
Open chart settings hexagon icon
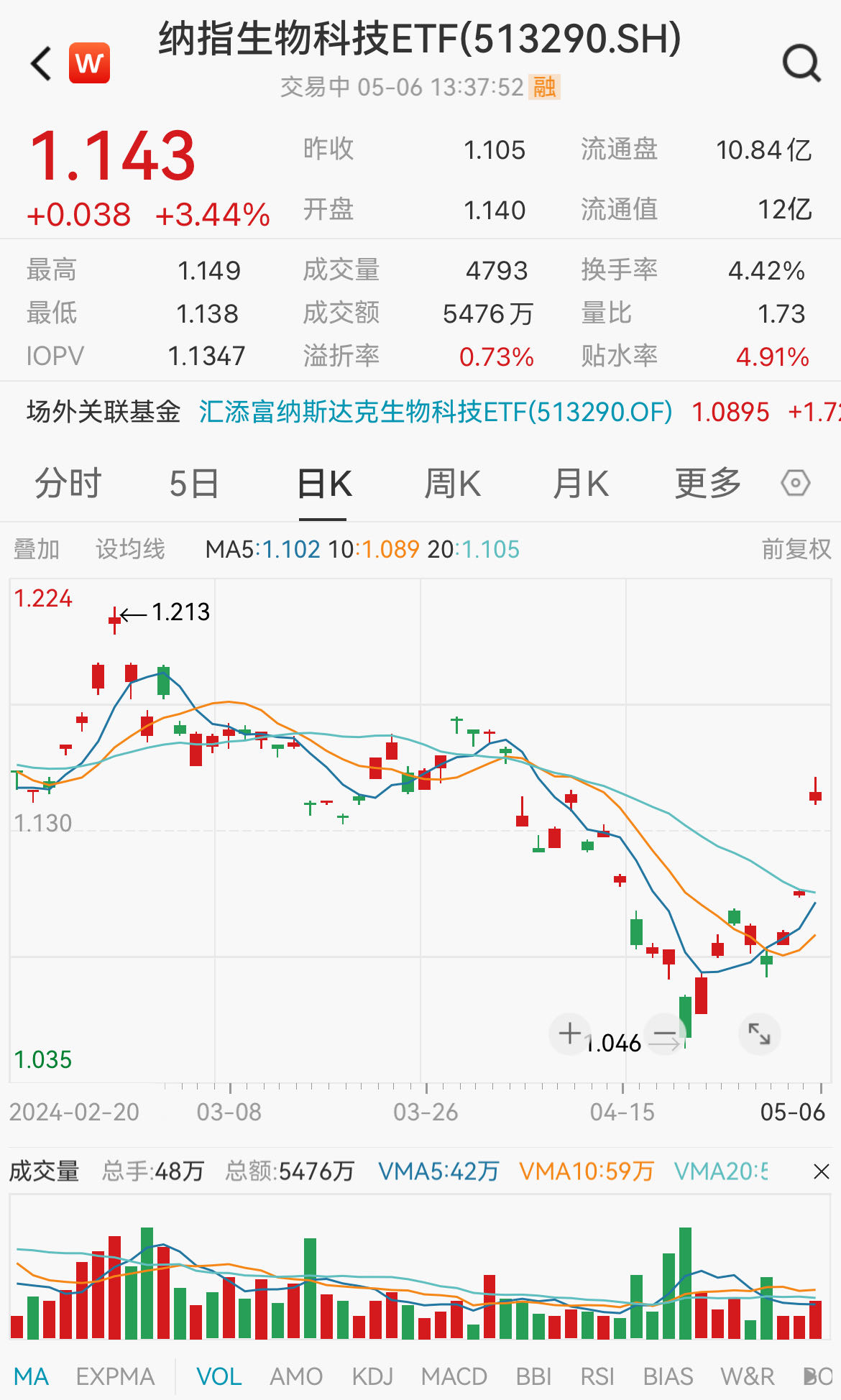click(x=796, y=483)
